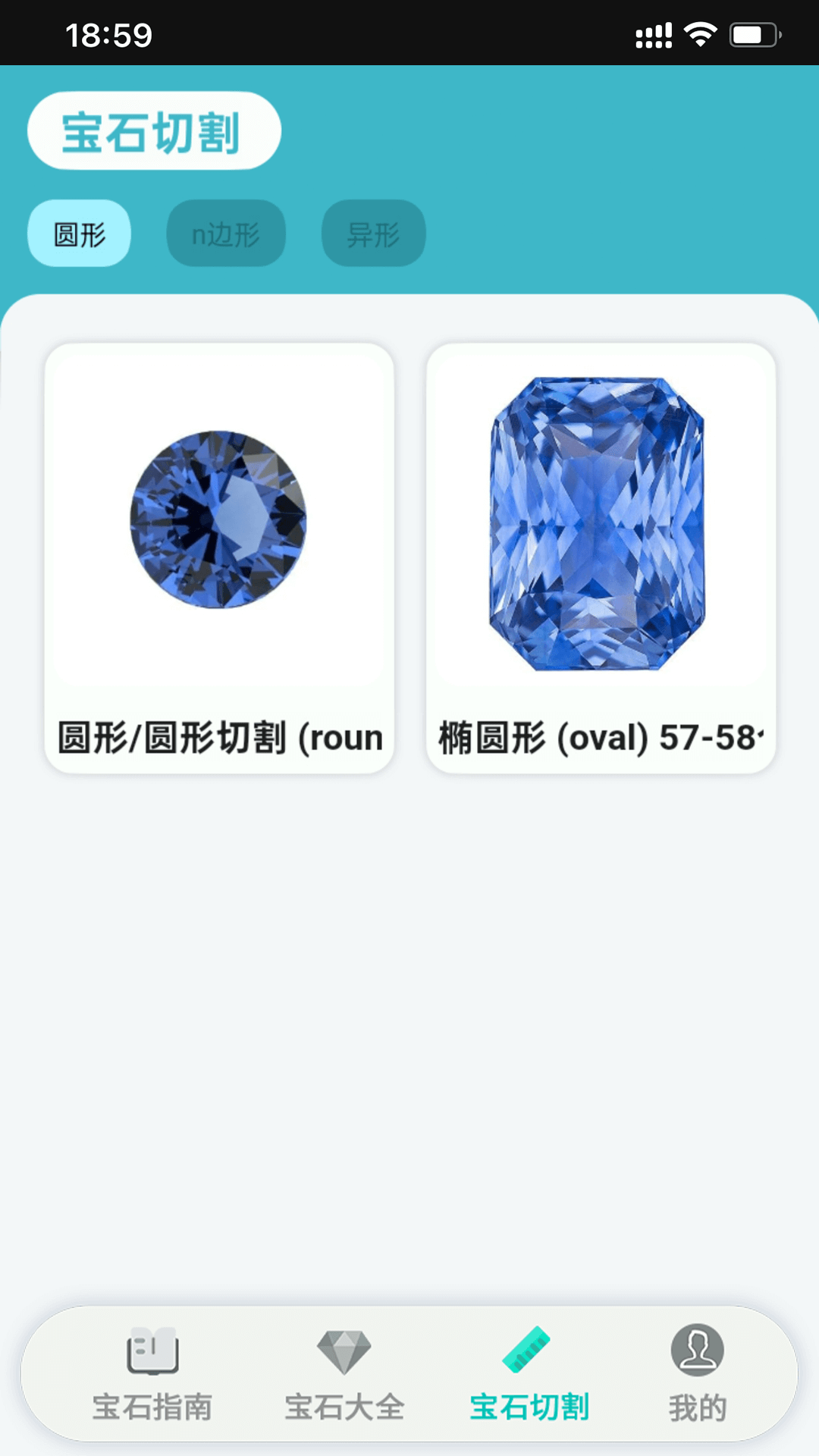Select the diamond icon for 宝石大全
This screenshot has height=1456, width=819.
(x=344, y=1354)
